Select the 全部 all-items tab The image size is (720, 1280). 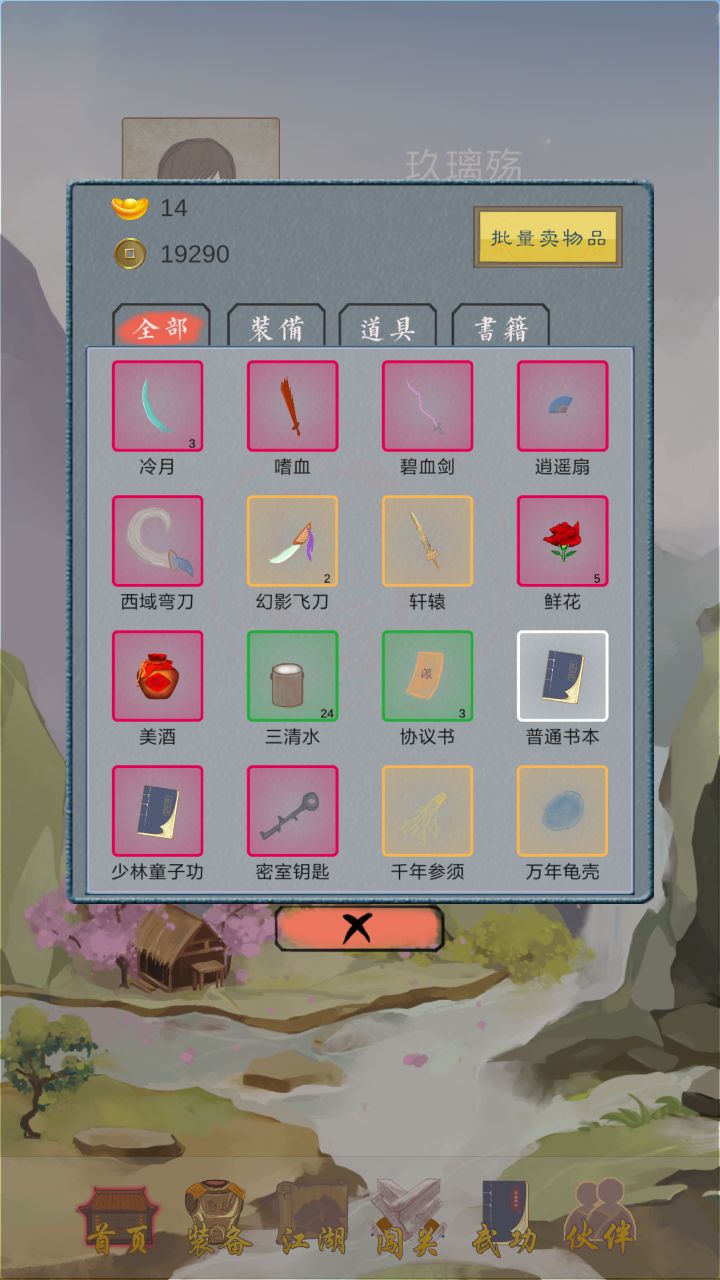(161, 328)
